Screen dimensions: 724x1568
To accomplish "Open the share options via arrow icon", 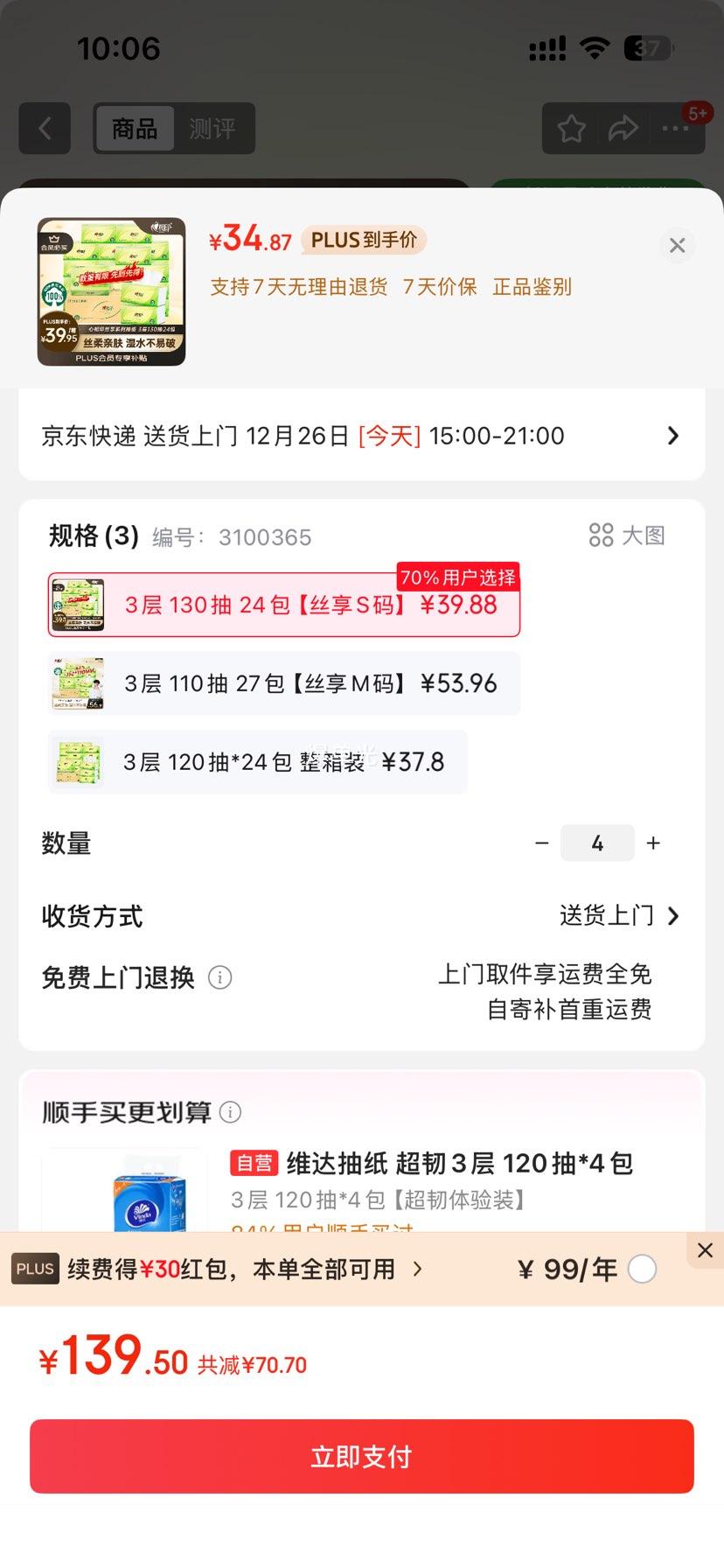I will (x=623, y=128).
